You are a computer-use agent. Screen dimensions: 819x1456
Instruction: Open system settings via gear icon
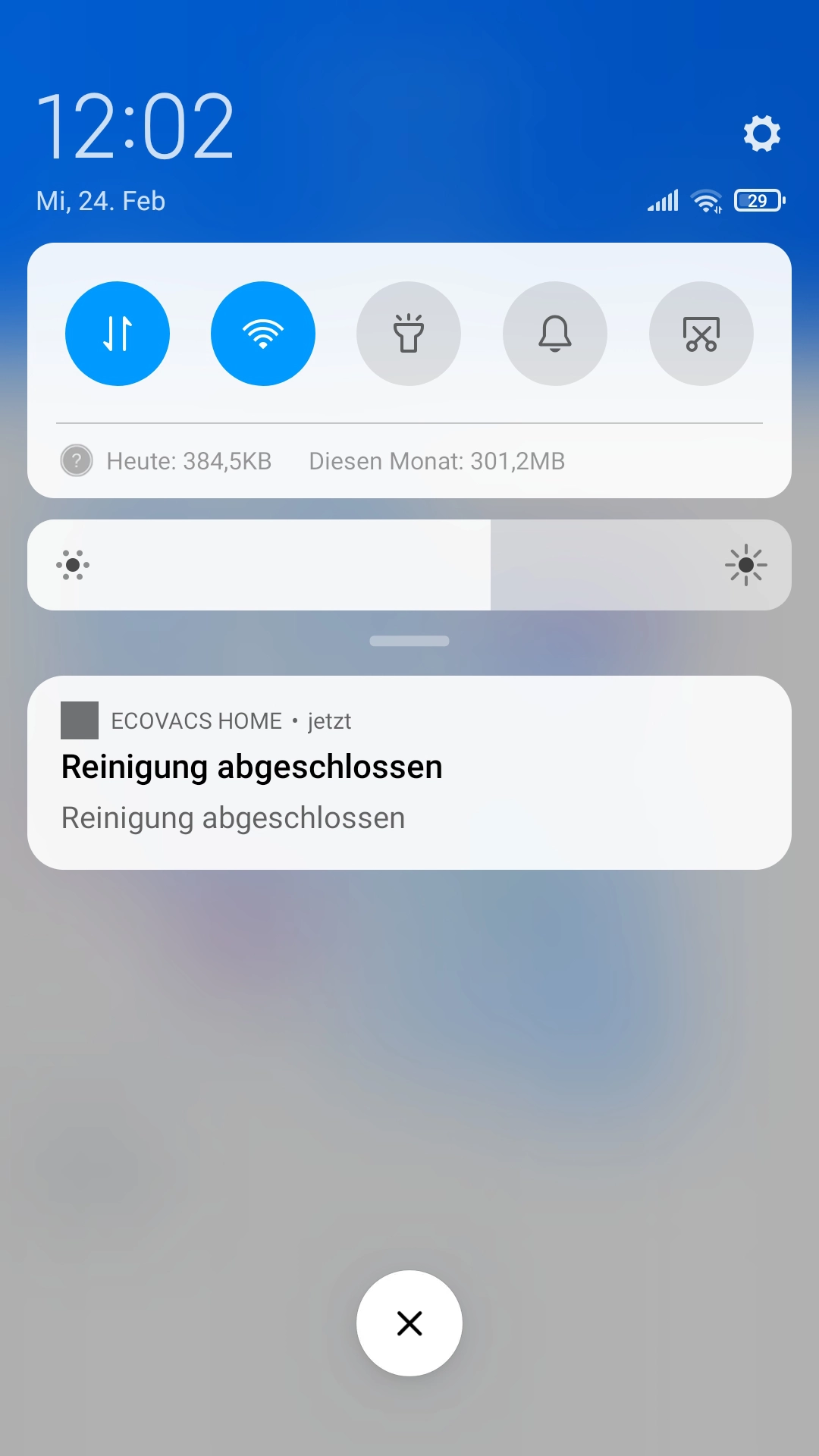click(x=761, y=133)
